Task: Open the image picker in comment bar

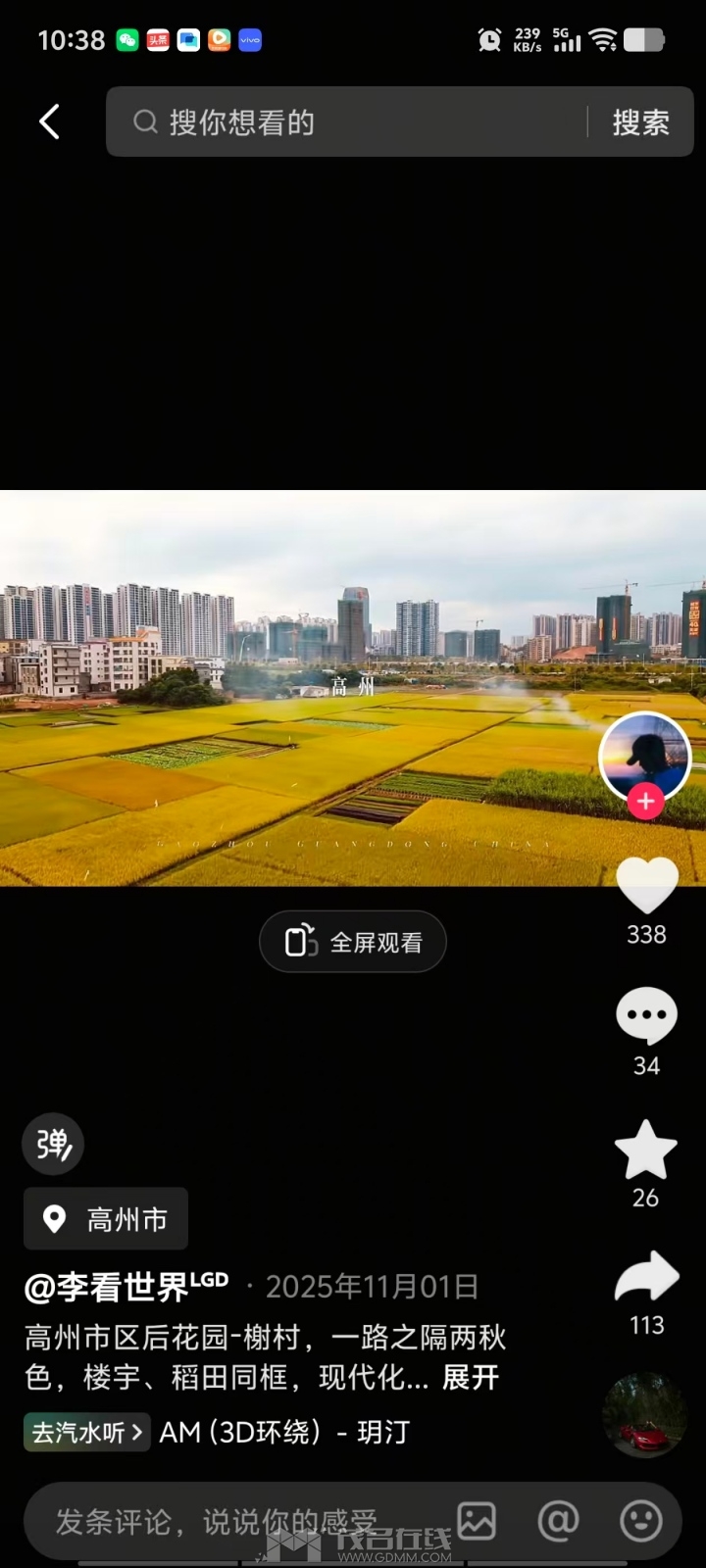Action: 478,1522
